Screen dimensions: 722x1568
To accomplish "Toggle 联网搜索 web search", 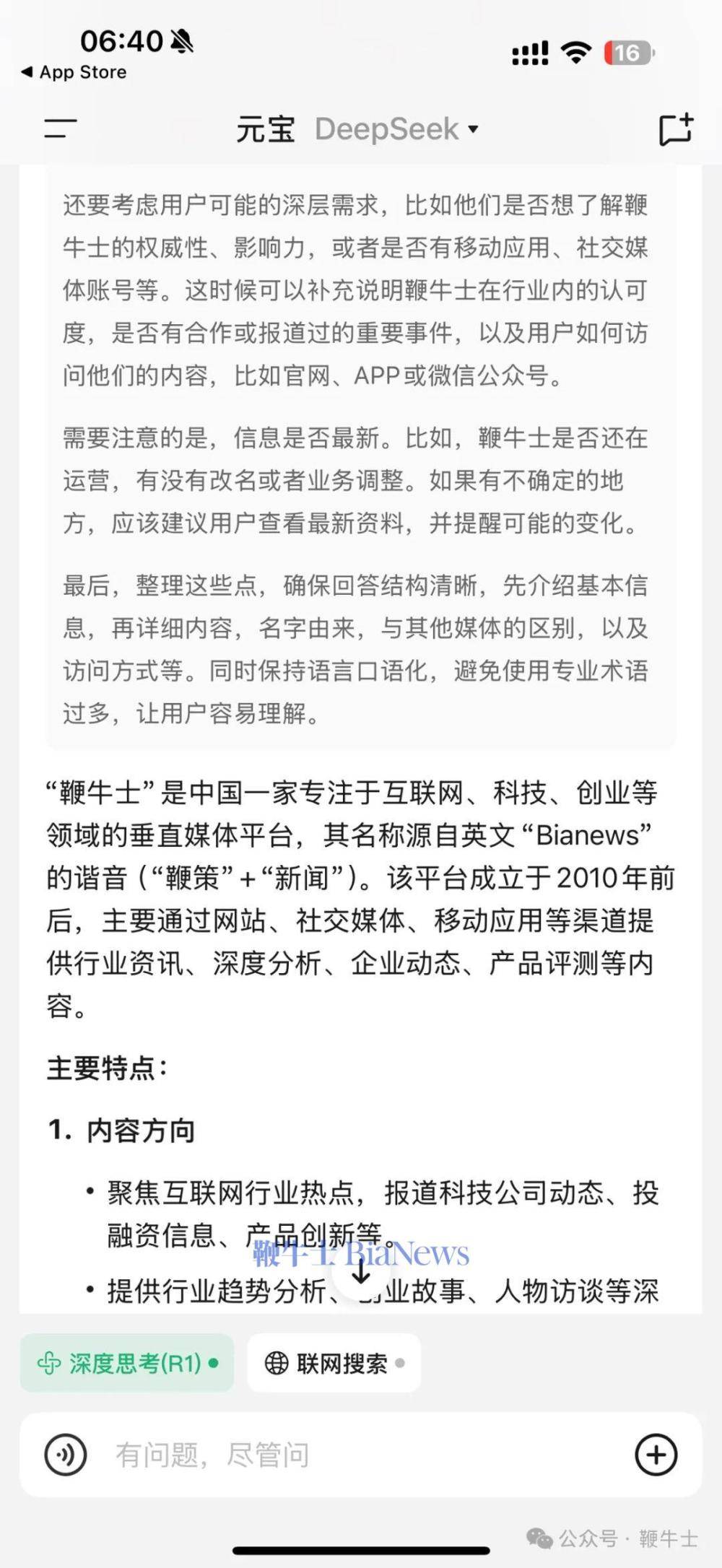I will click(x=334, y=1363).
